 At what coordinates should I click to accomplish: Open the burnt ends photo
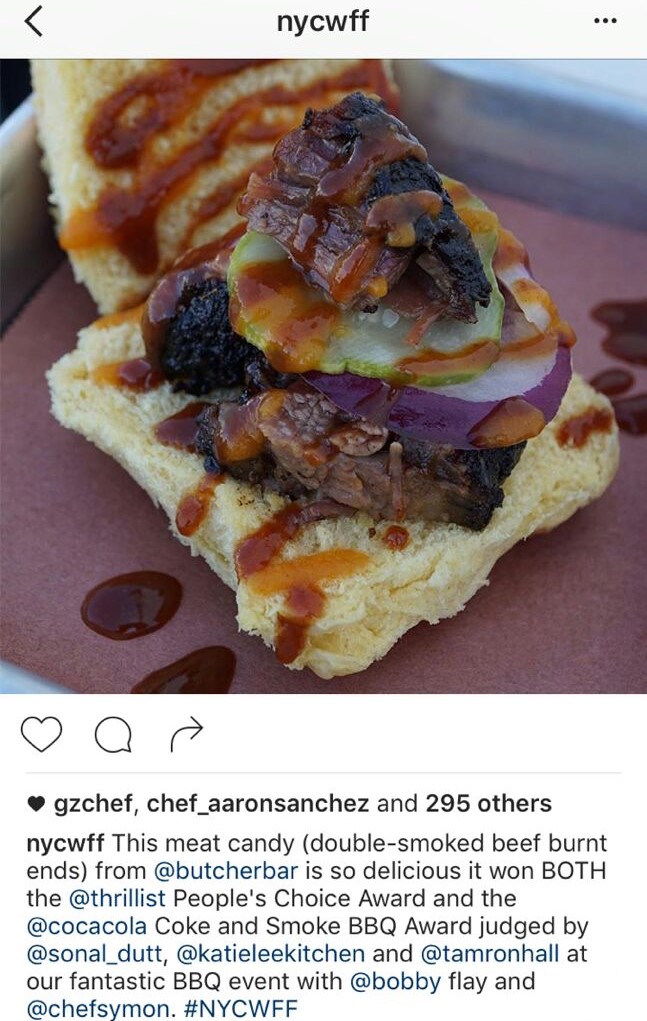[323, 375]
